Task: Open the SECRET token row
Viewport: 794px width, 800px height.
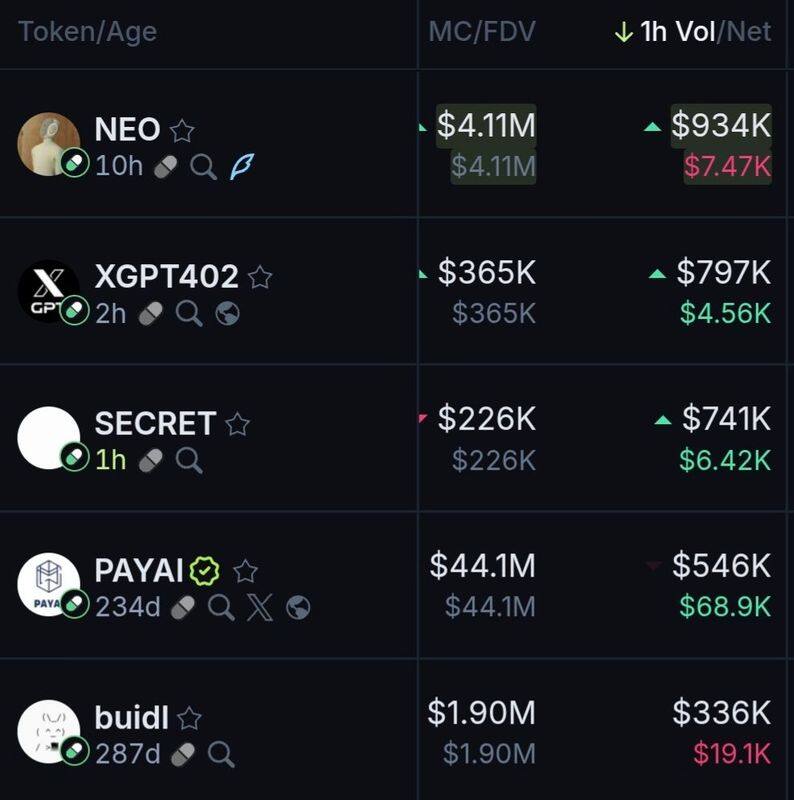Action: 154,424
